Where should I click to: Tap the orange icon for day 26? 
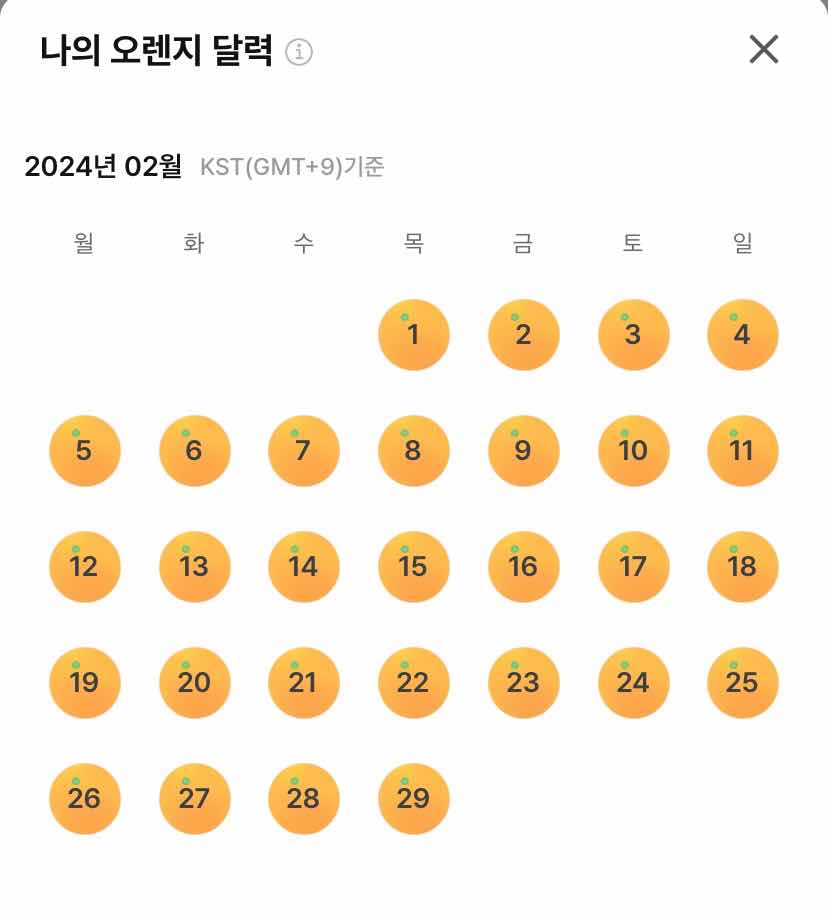[85, 798]
